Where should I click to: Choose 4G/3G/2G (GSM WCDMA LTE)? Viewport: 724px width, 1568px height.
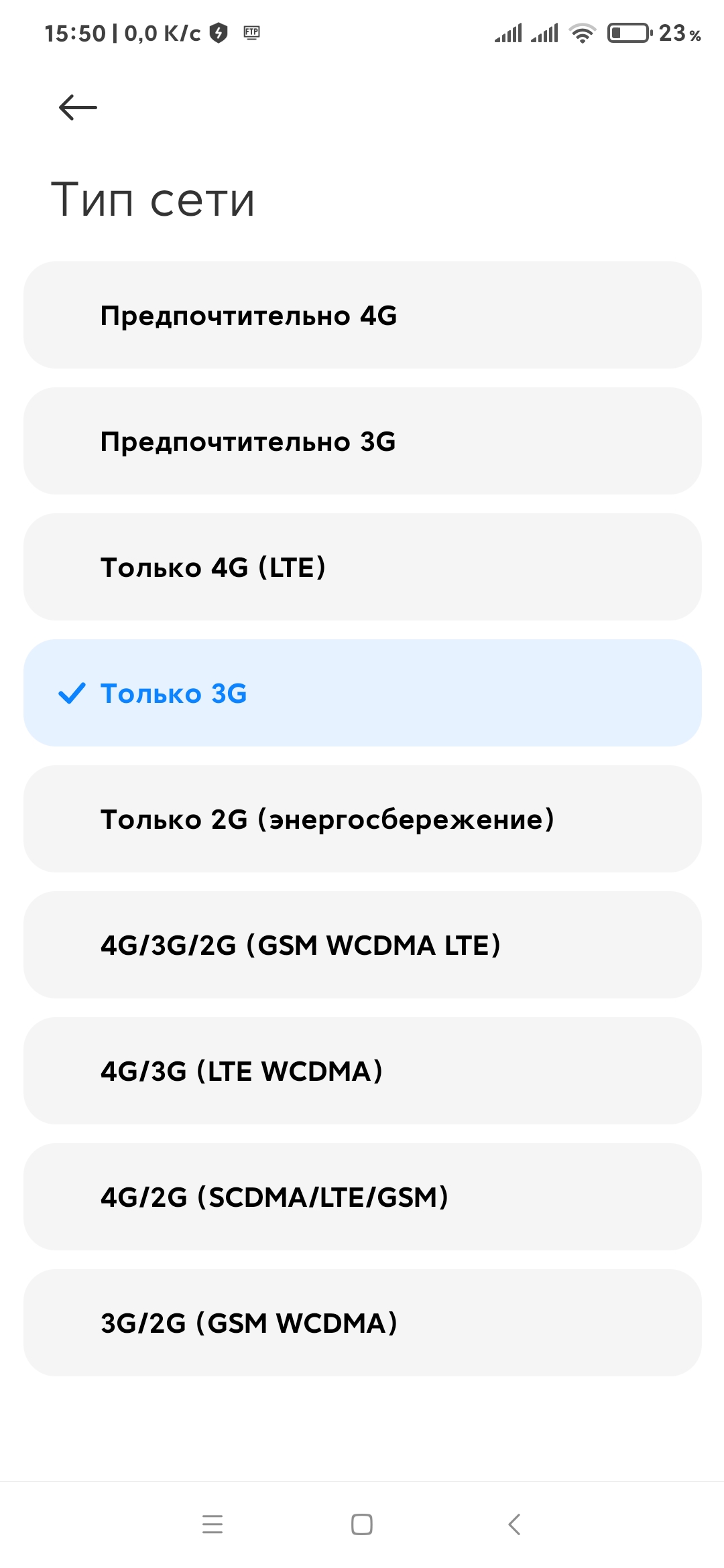363,945
